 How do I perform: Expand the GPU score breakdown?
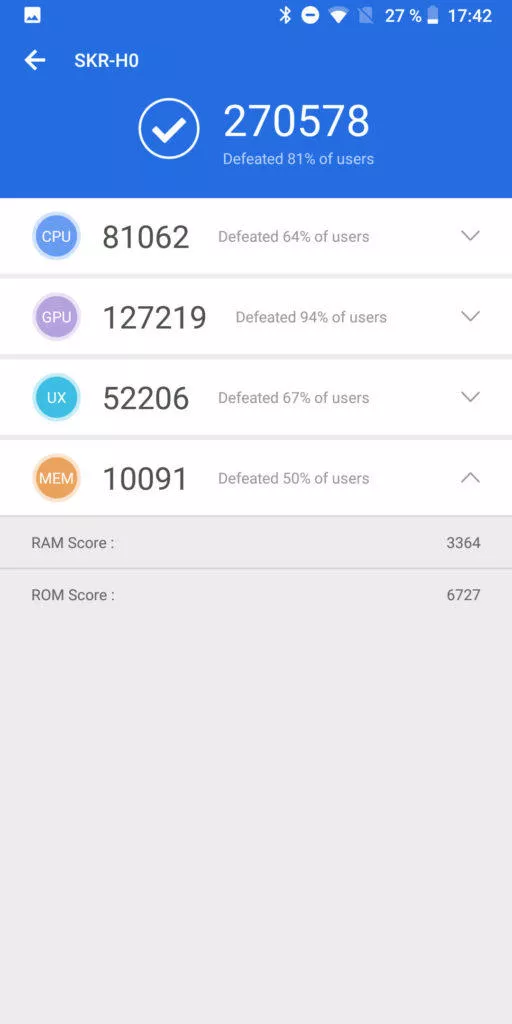coord(470,317)
